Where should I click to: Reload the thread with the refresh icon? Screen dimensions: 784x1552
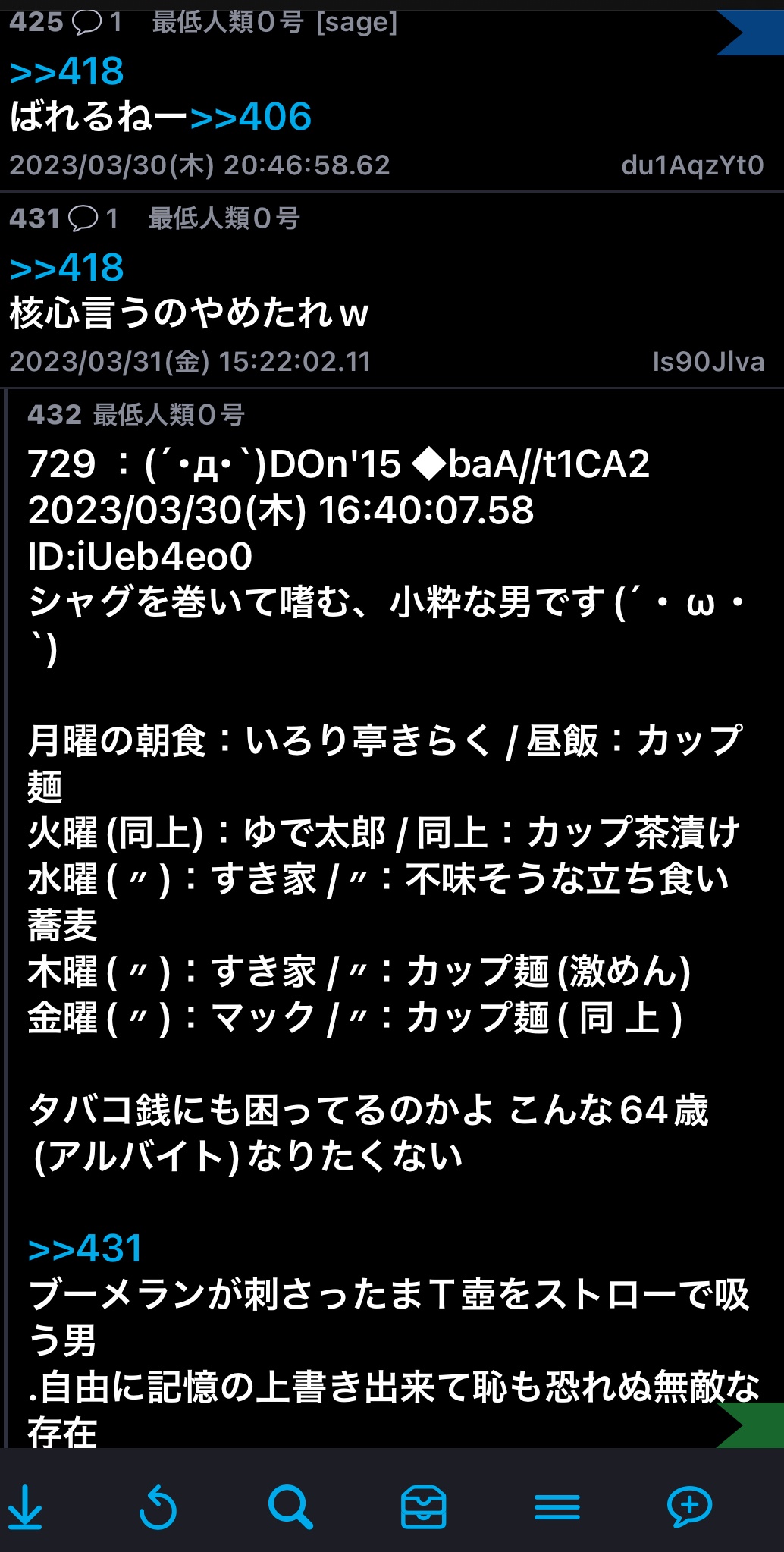pyautogui.click(x=158, y=1506)
